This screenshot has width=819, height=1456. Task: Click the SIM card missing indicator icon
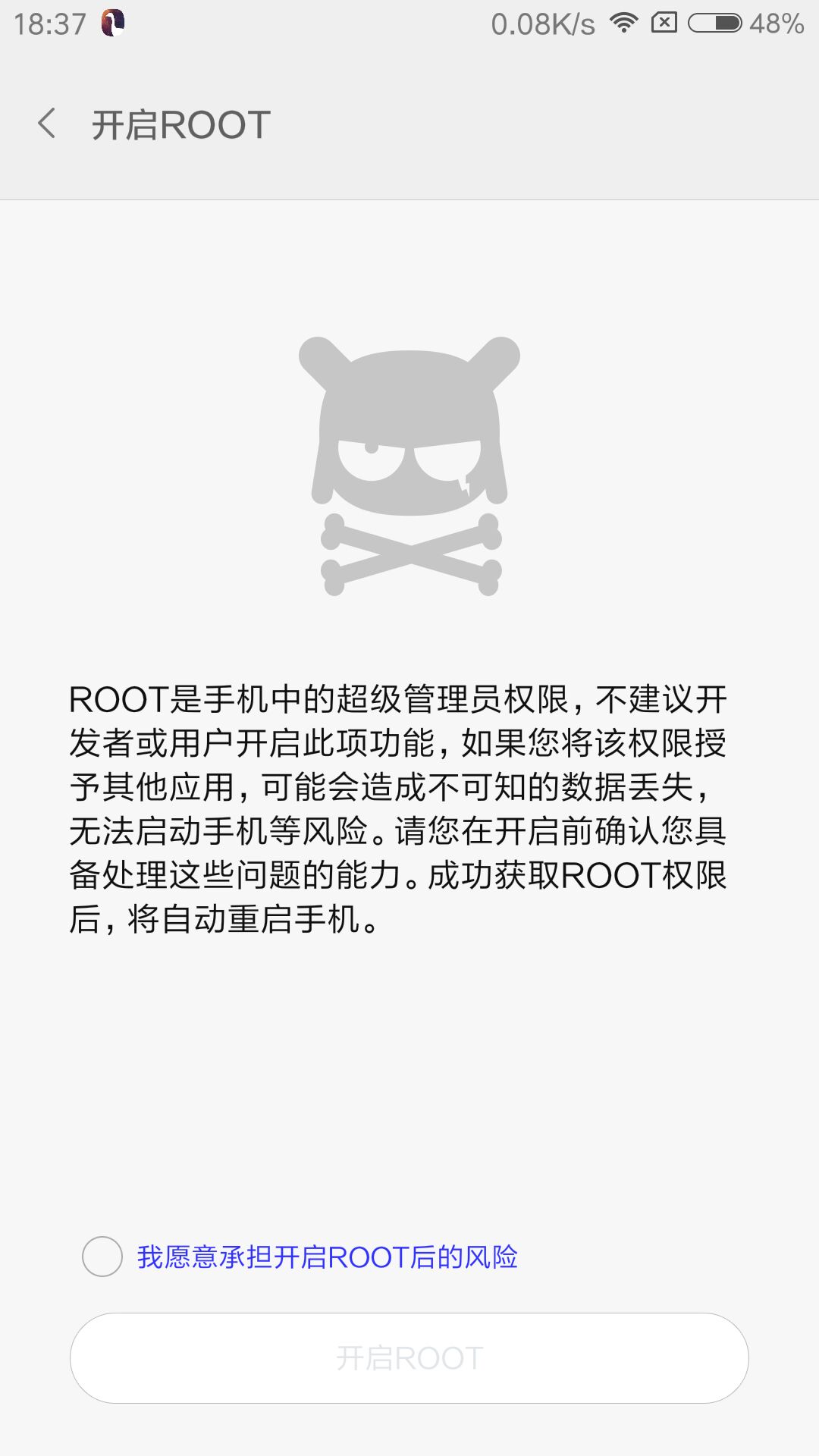(x=664, y=21)
